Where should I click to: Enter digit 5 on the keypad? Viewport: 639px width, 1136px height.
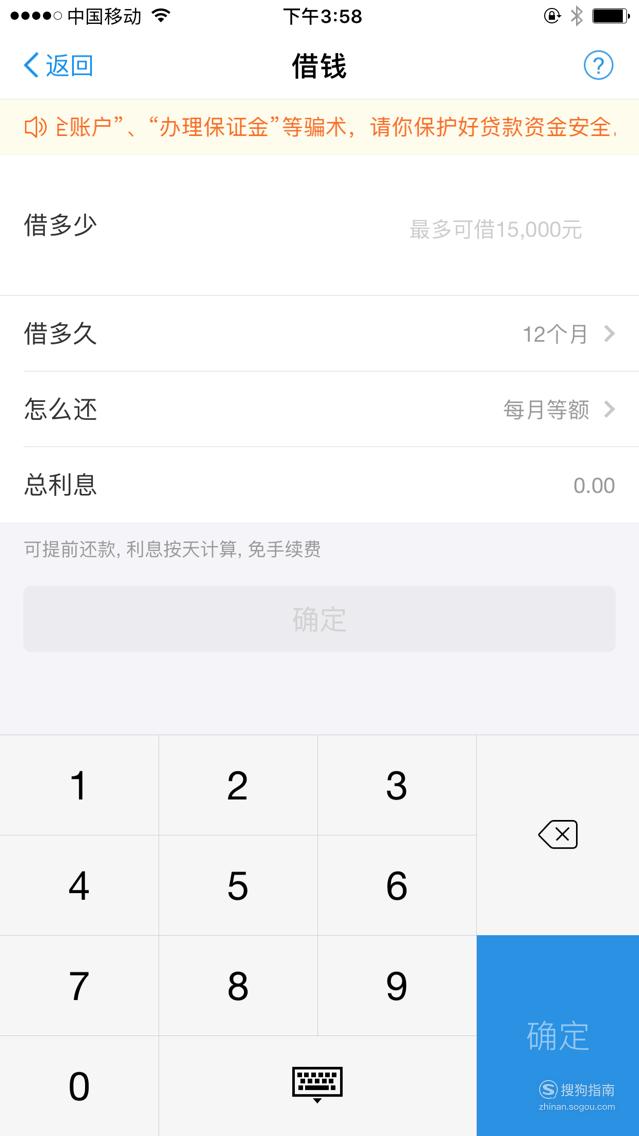pyautogui.click(x=238, y=885)
